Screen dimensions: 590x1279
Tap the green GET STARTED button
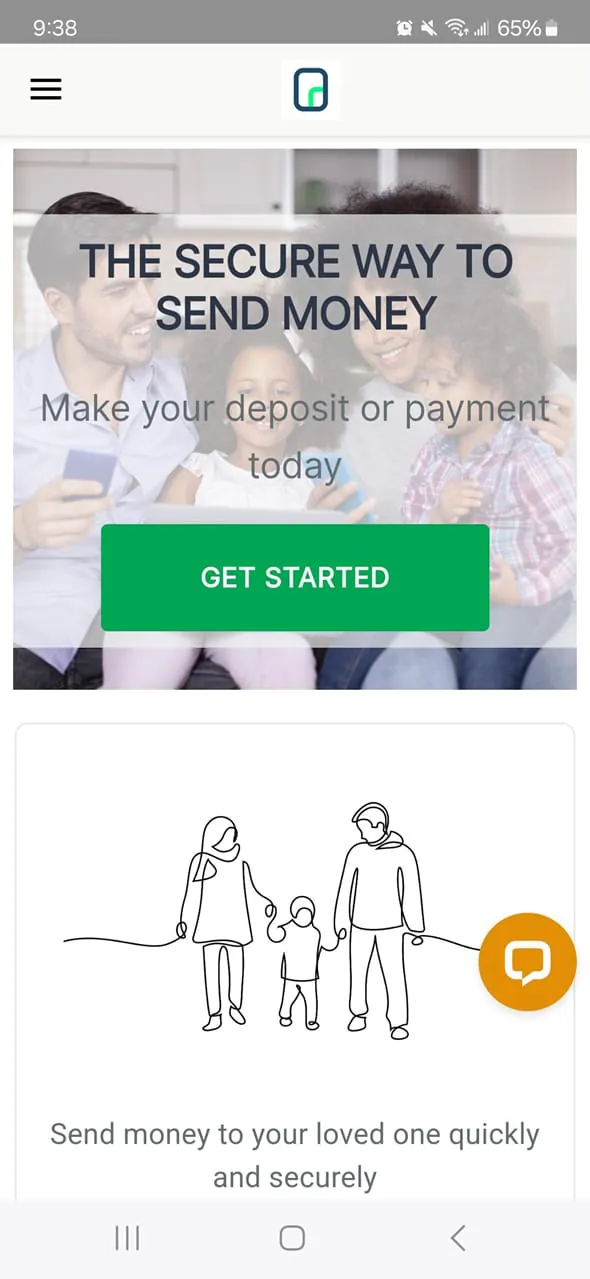[295, 577]
